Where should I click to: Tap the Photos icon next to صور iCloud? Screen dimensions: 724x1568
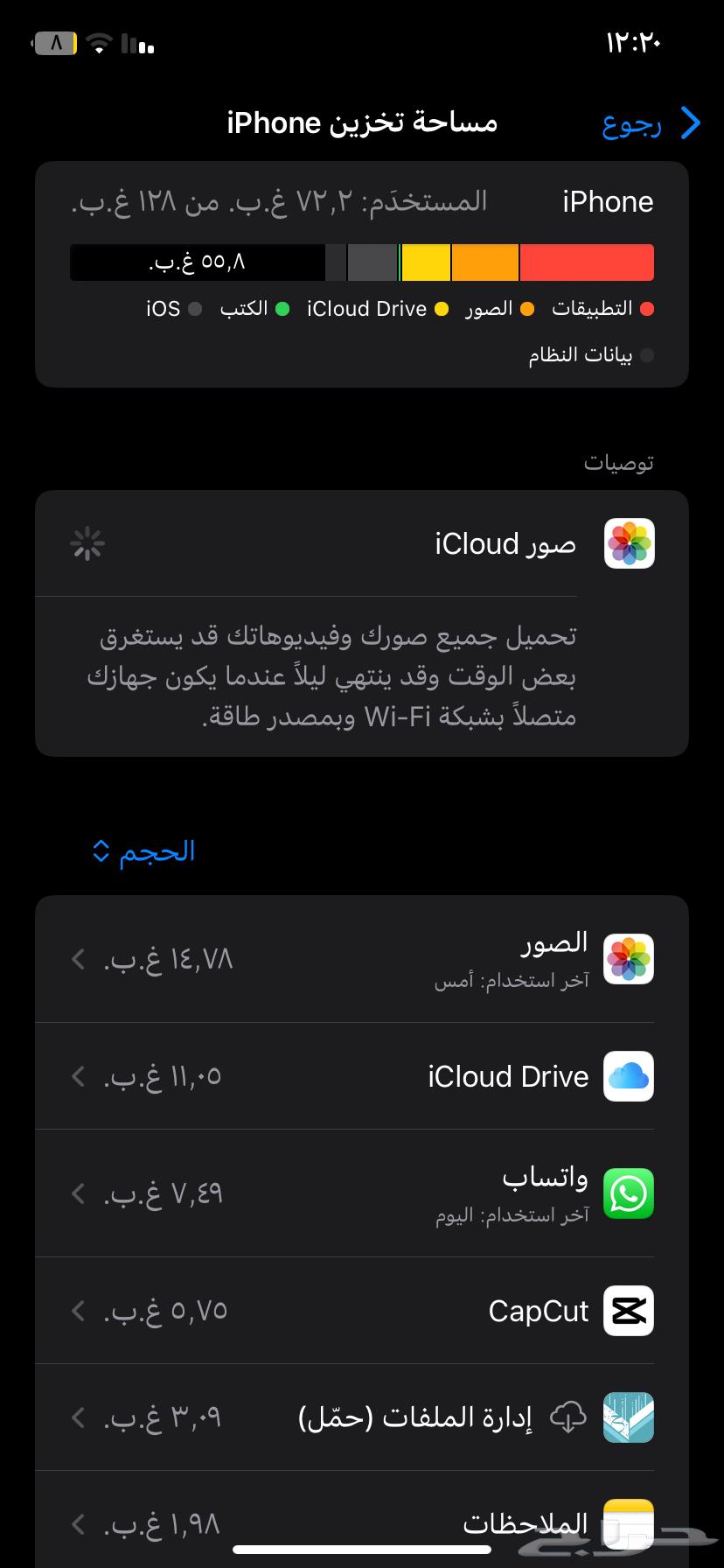pyautogui.click(x=628, y=542)
